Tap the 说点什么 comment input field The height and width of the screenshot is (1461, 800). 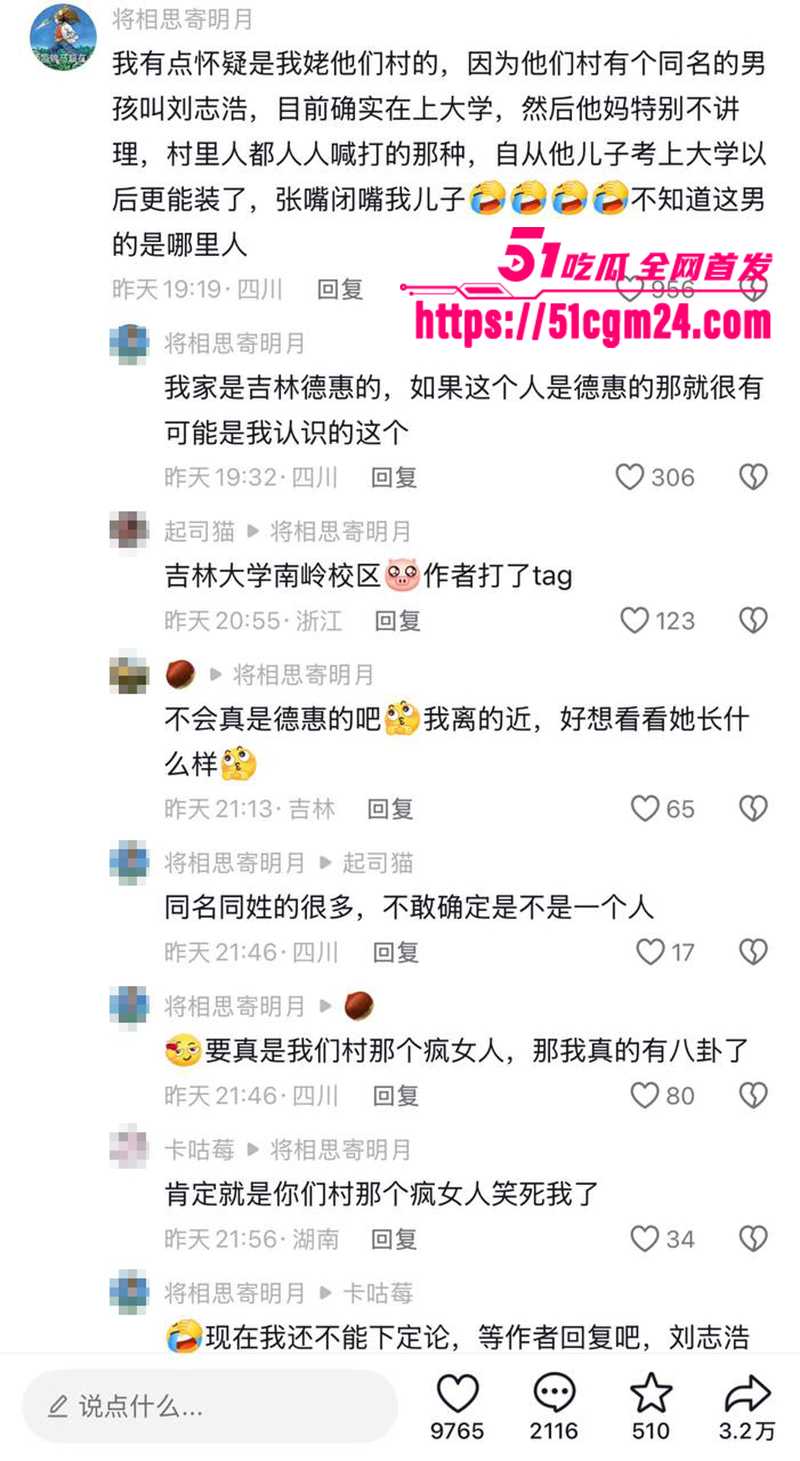point(200,1404)
